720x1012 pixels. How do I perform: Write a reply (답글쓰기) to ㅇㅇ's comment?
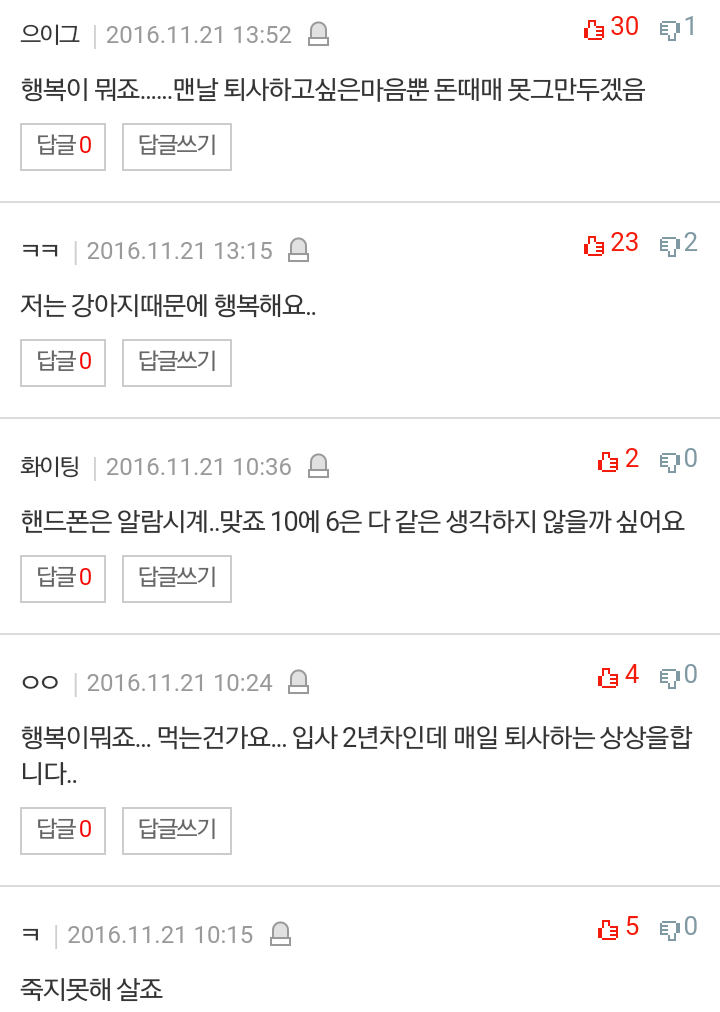click(177, 830)
